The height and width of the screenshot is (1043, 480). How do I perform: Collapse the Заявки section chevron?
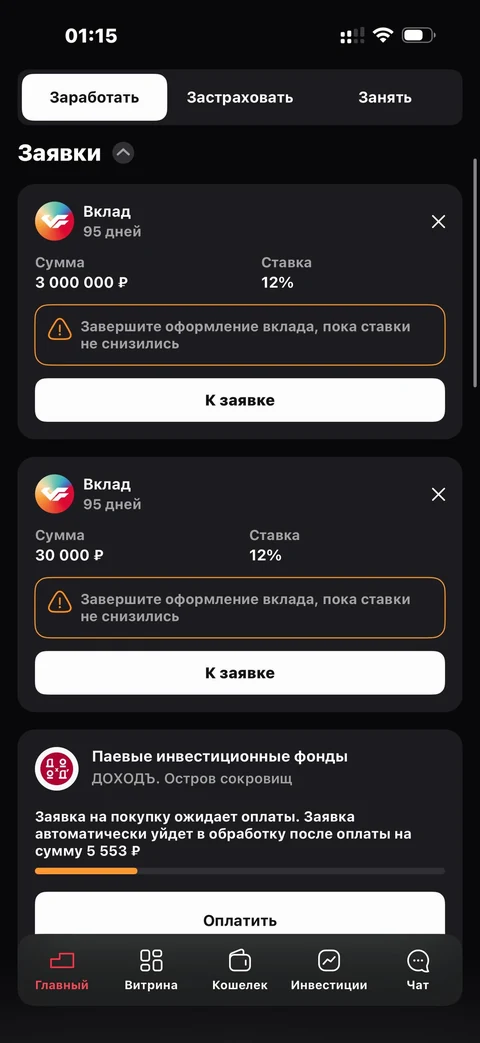click(x=124, y=154)
